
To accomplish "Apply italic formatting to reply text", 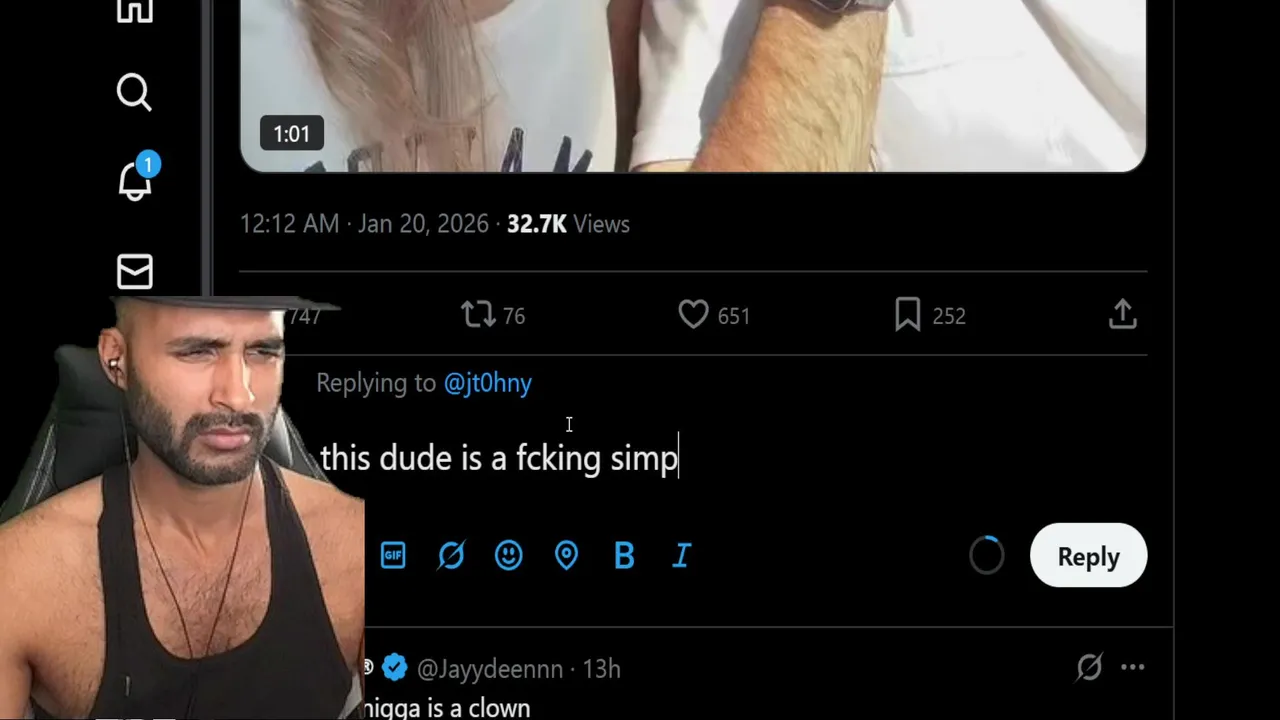I will tap(682, 555).
